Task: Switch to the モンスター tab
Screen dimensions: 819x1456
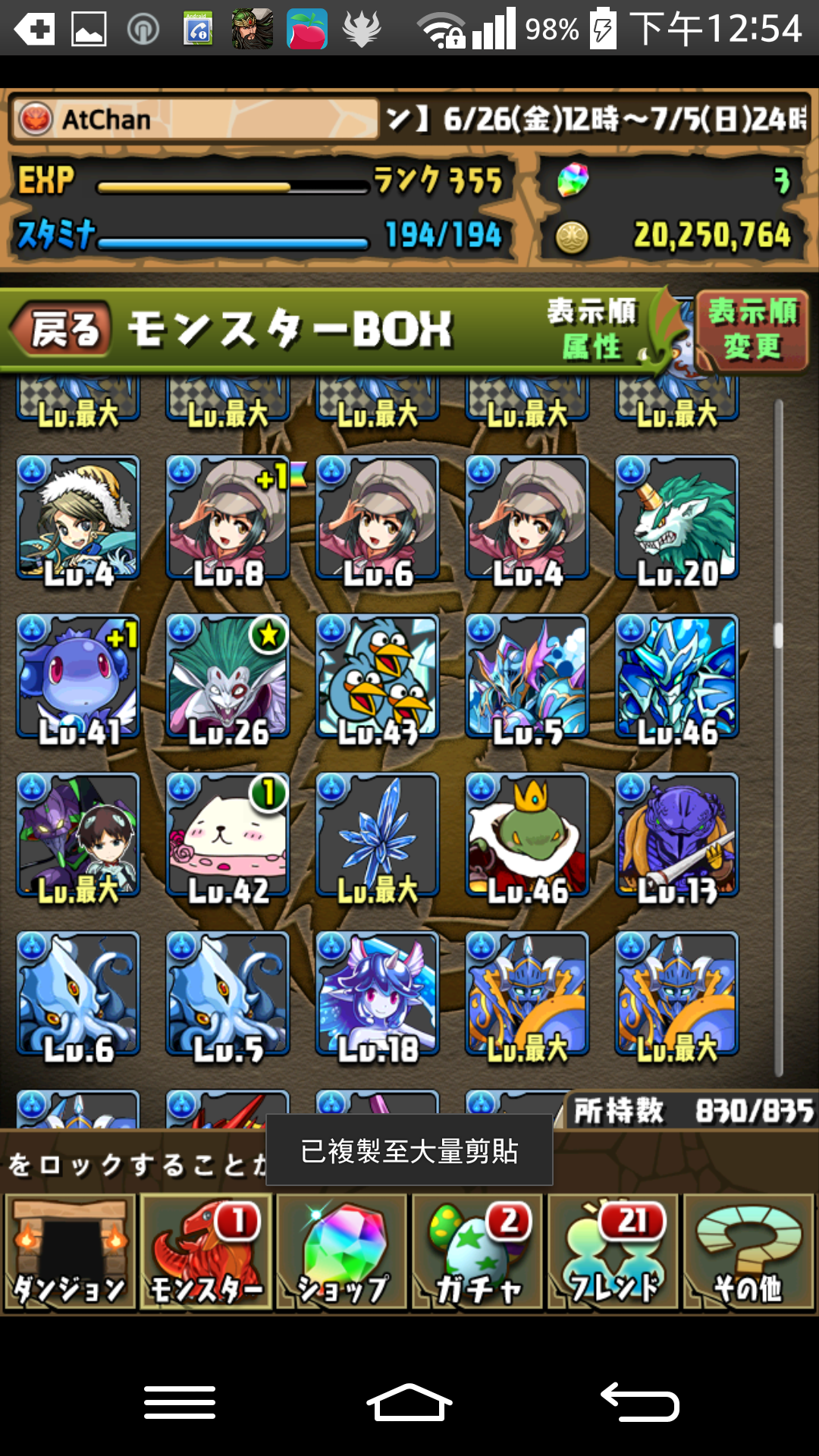Action: pos(206,1251)
